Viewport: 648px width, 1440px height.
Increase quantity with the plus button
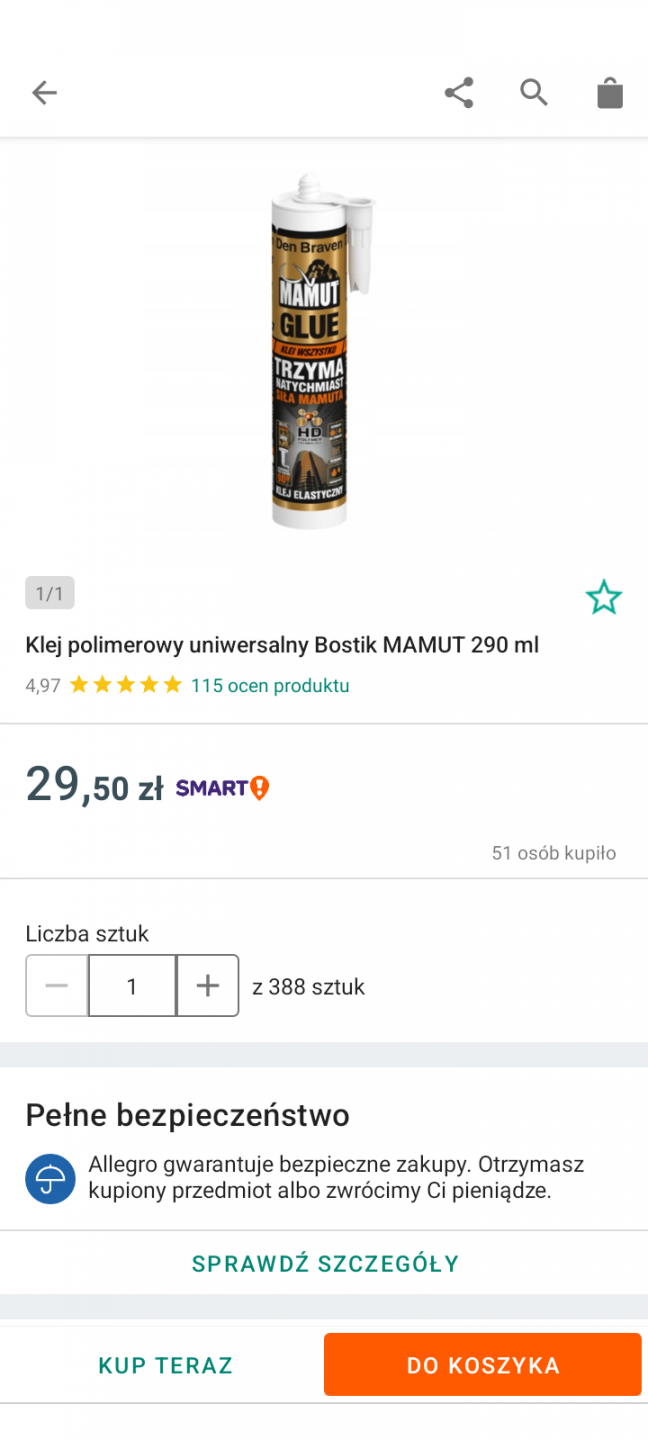pos(208,986)
